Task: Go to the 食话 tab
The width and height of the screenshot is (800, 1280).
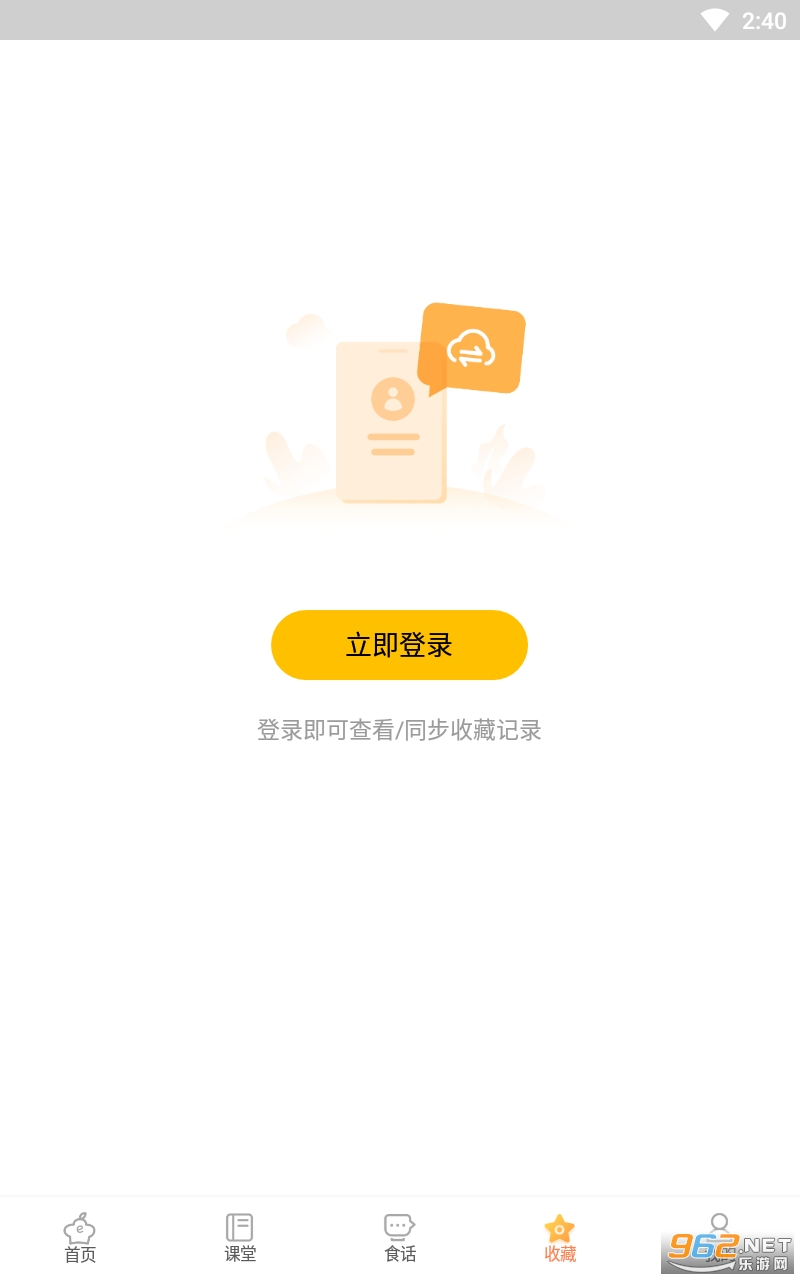Action: 400,1238
